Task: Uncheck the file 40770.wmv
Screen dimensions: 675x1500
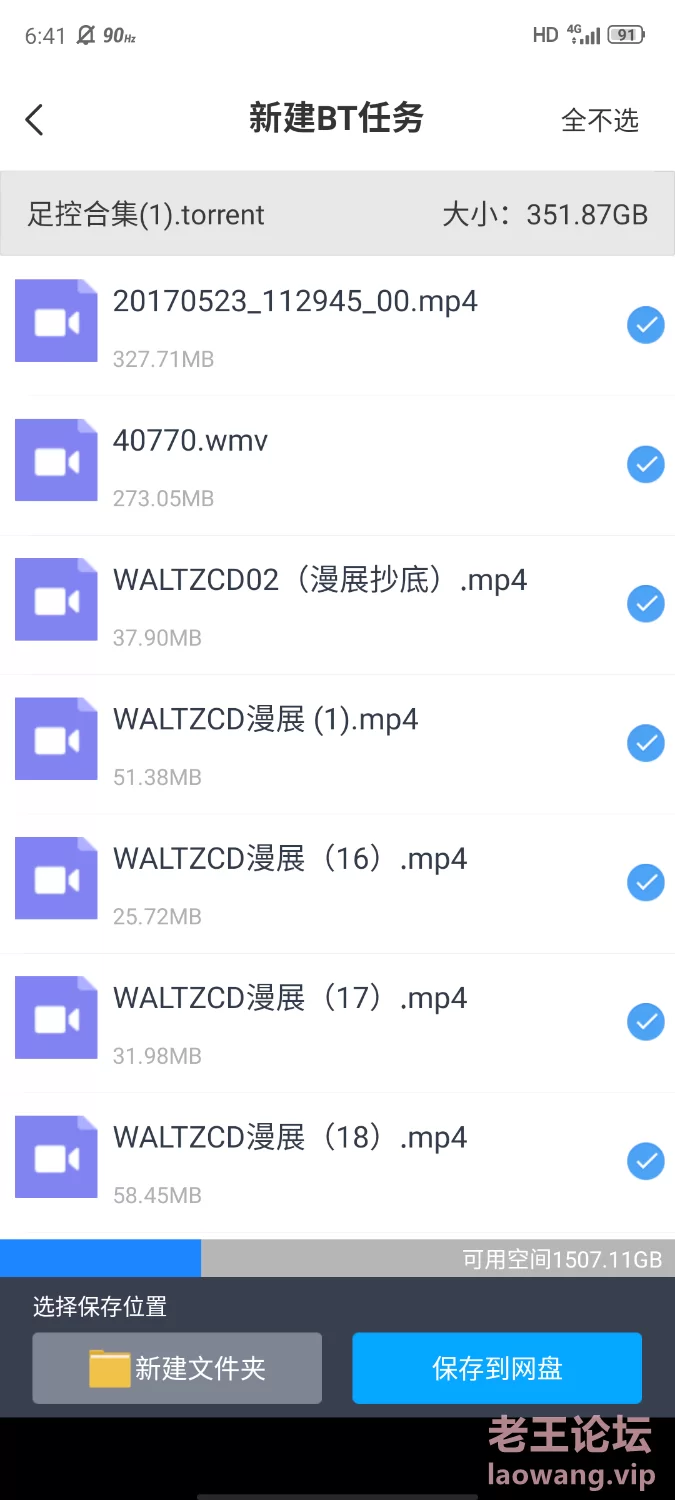Action: coord(646,464)
